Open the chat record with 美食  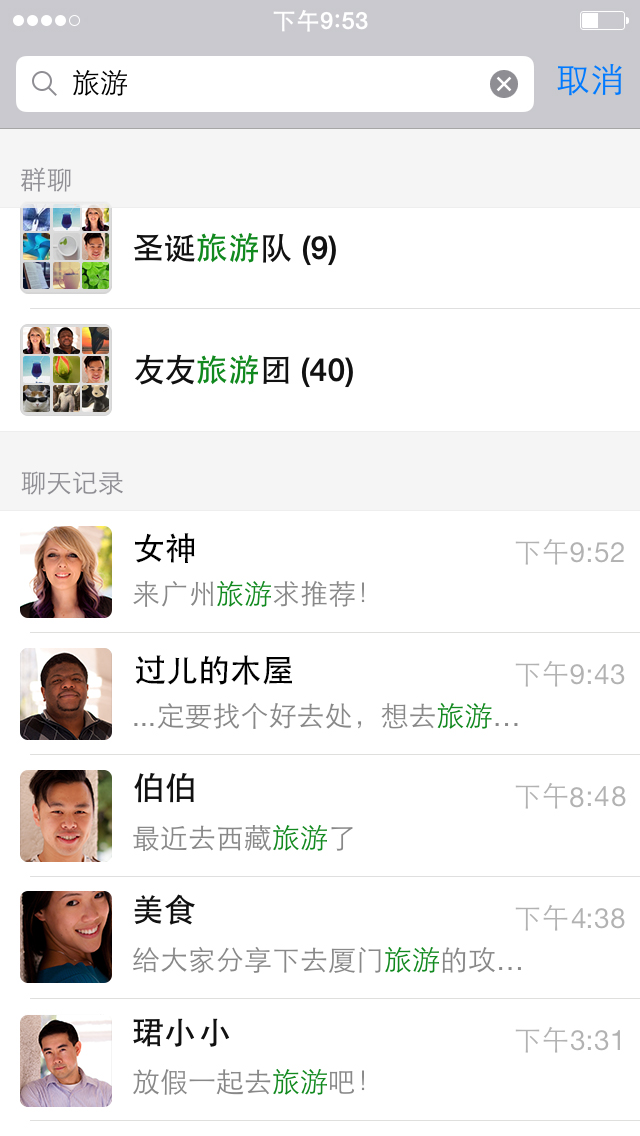pyautogui.click(x=320, y=937)
